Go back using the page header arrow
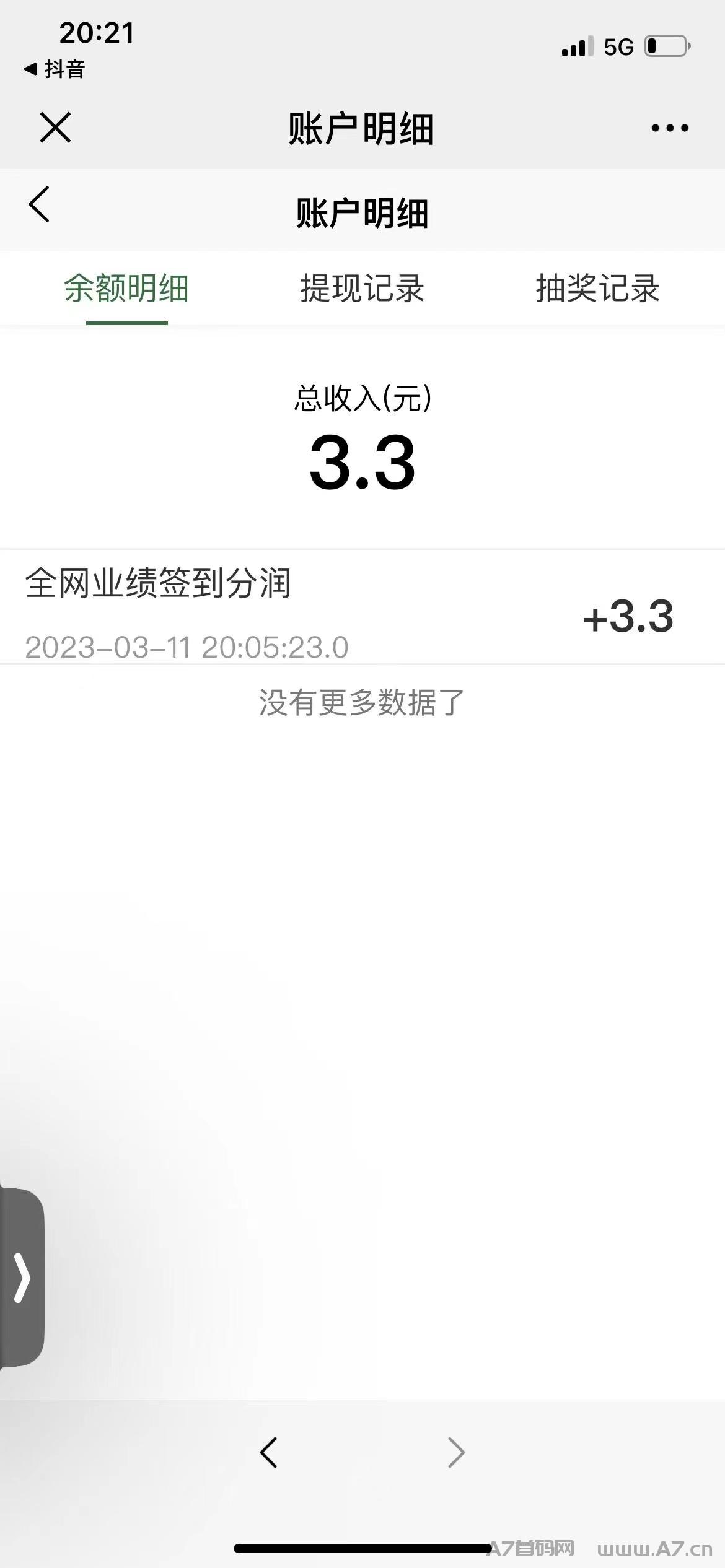 [39, 204]
